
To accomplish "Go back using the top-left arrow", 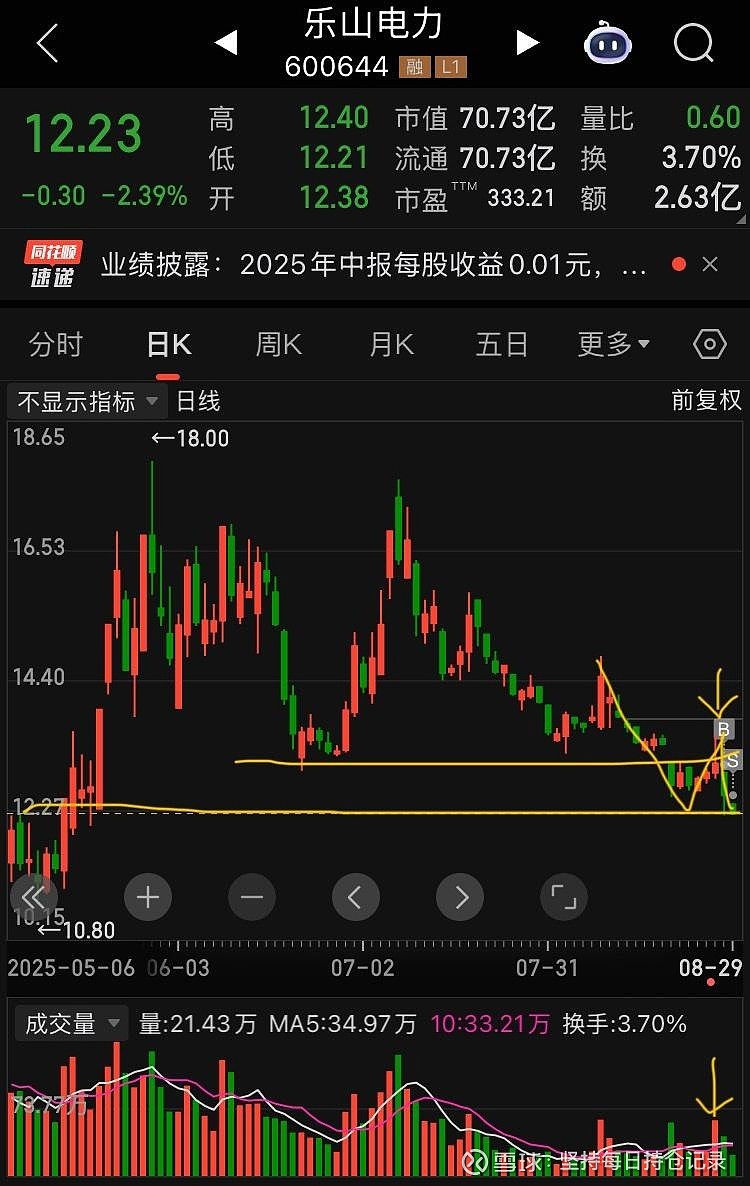I will tap(47, 44).
